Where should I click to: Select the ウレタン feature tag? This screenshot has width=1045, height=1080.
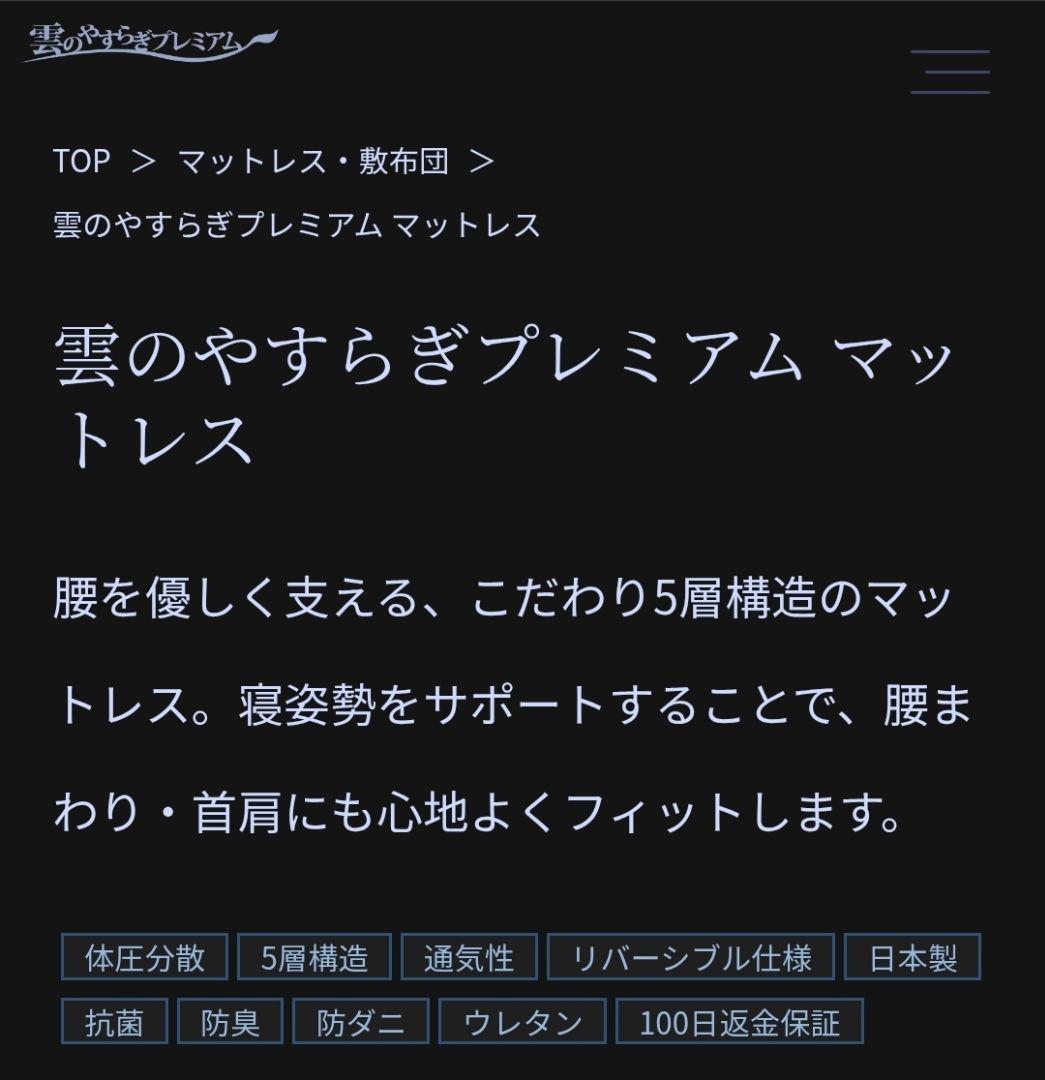pos(524,1022)
